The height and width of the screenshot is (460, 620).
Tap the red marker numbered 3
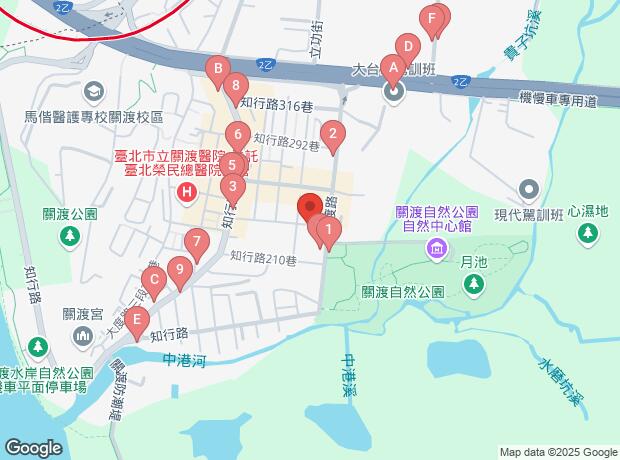point(232,186)
